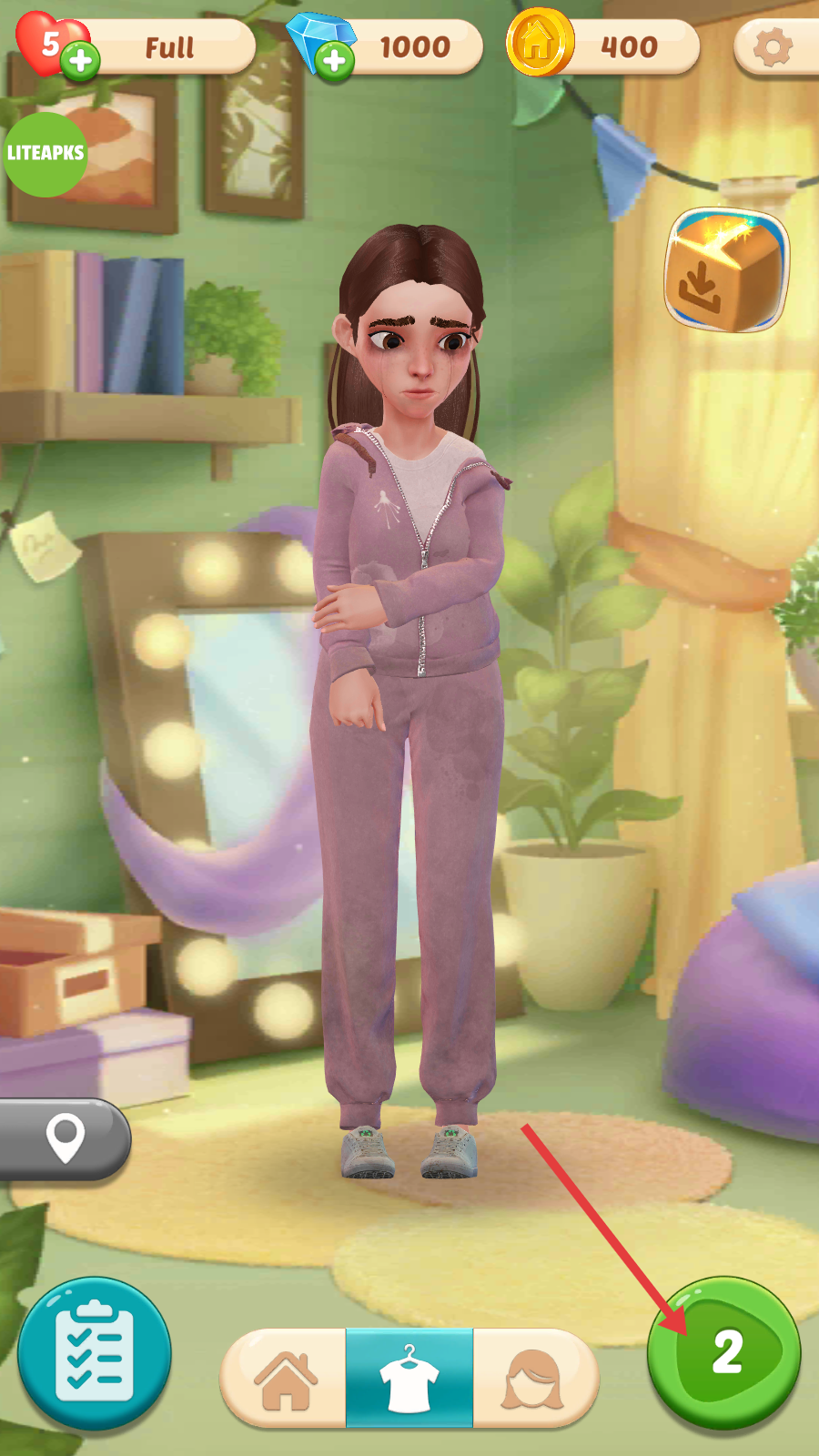Screen dimensions: 819x1456
Task: Open the golden download box
Action: [726, 270]
